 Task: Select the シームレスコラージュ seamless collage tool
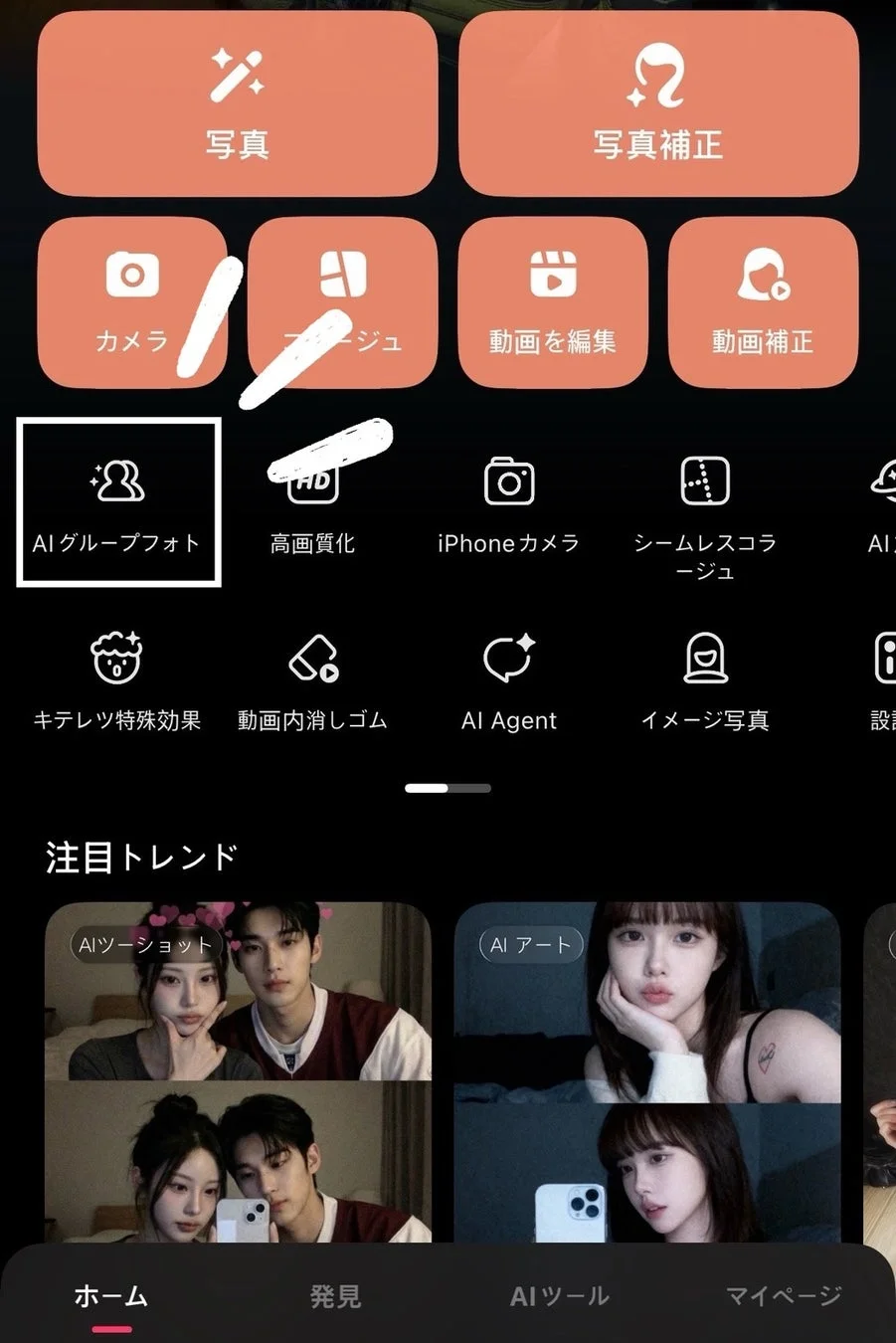click(705, 507)
